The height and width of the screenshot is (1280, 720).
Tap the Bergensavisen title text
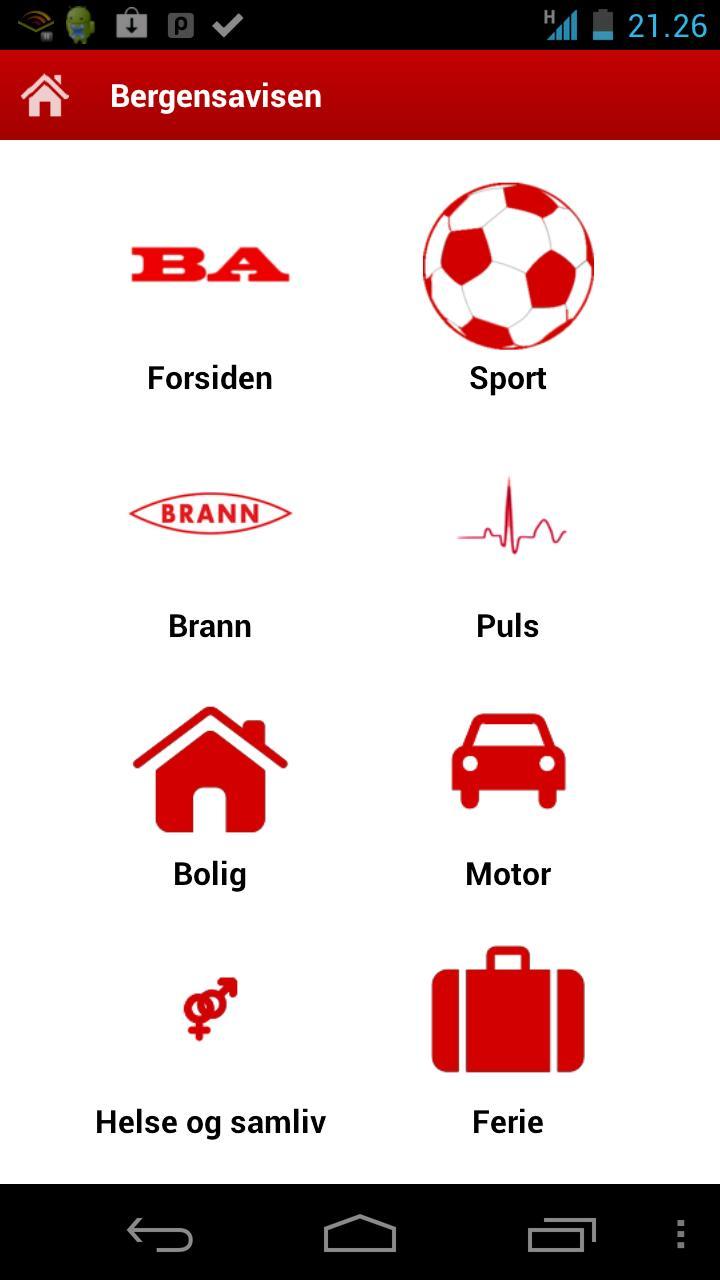215,96
